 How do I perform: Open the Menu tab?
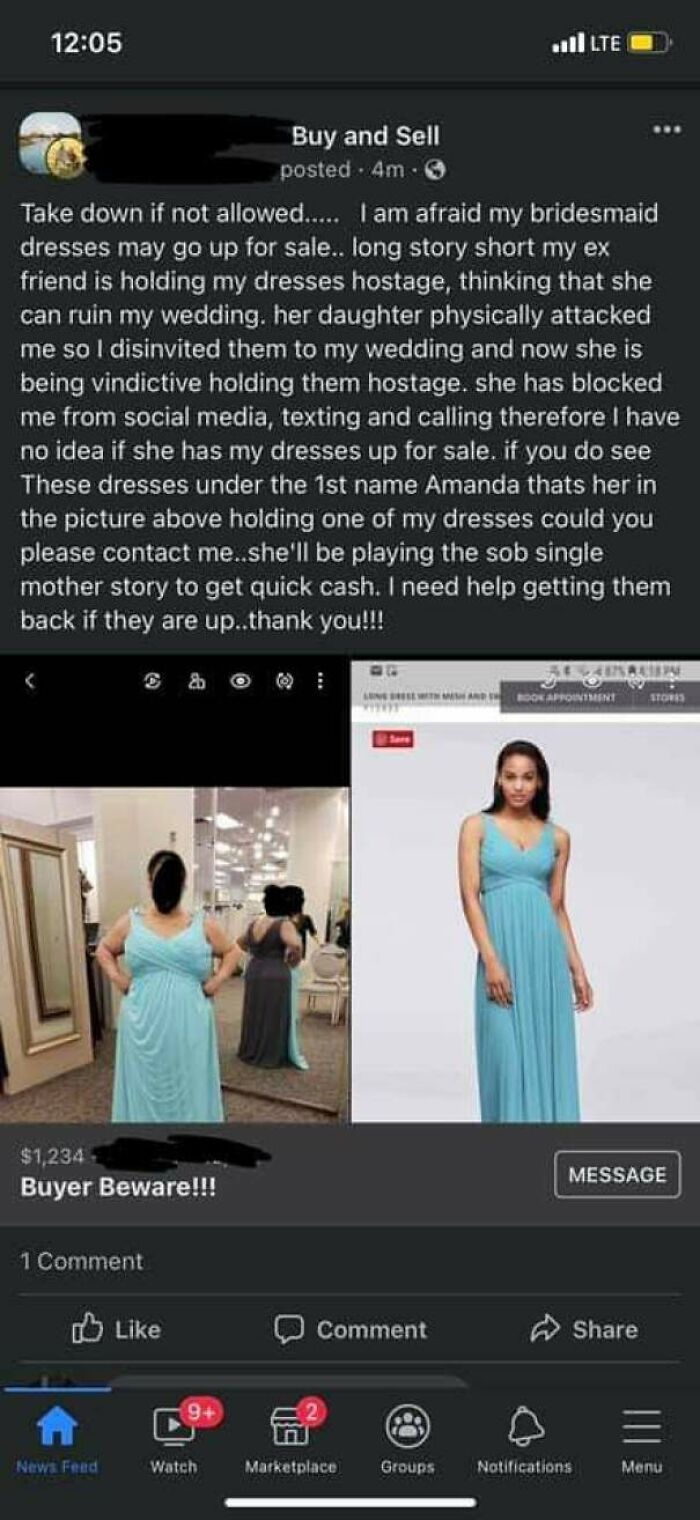pos(641,1438)
